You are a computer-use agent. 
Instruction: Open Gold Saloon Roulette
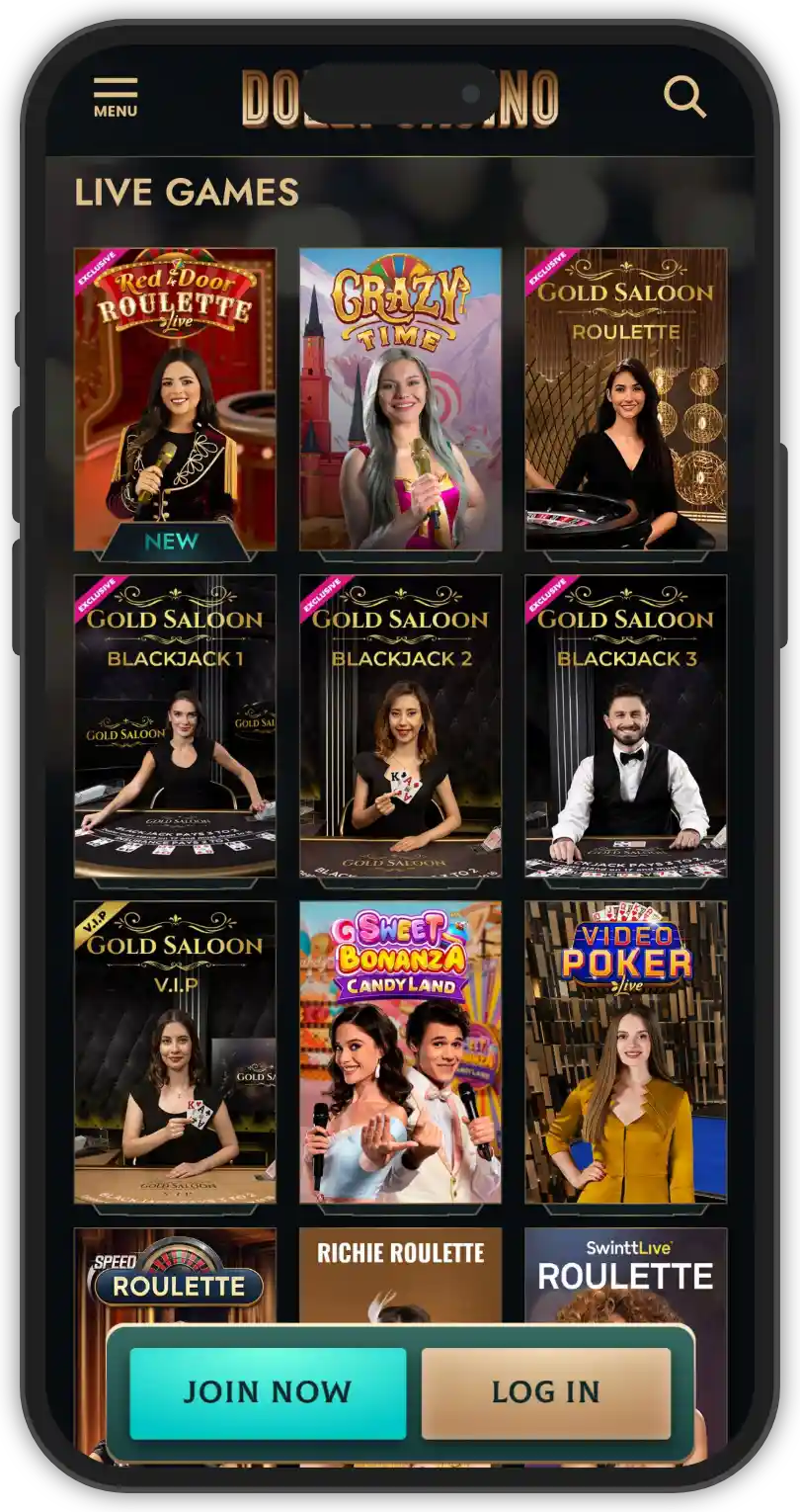click(x=625, y=398)
